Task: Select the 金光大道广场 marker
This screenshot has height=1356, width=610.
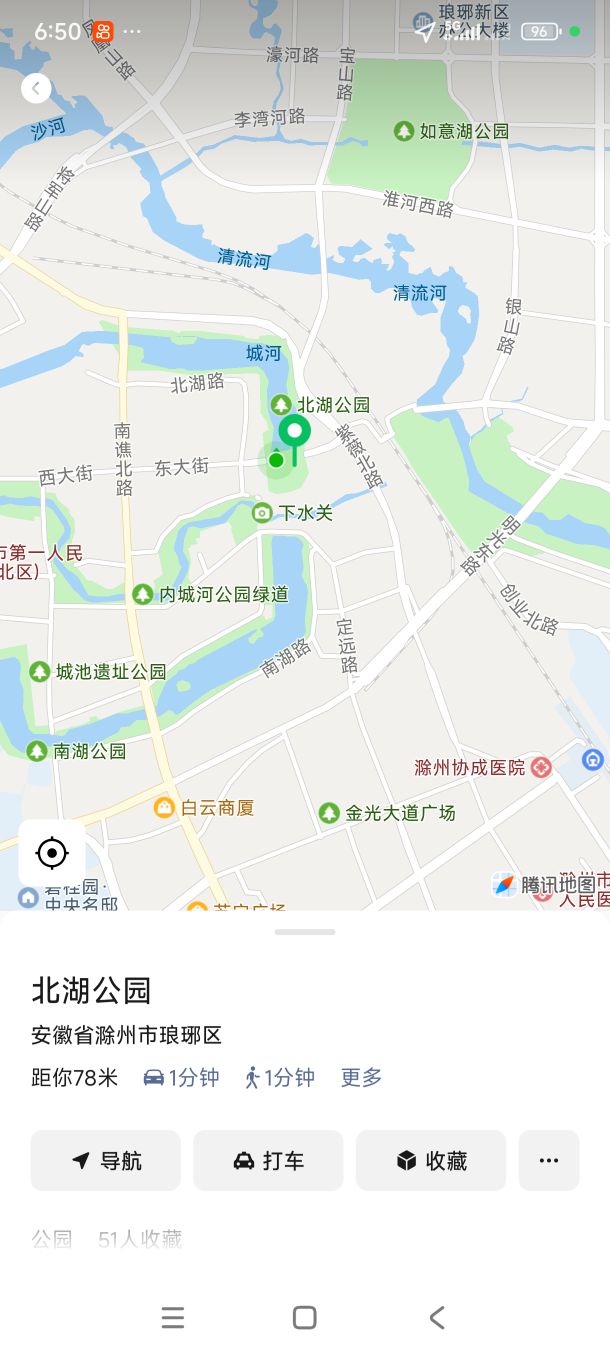Action: pos(329,813)
